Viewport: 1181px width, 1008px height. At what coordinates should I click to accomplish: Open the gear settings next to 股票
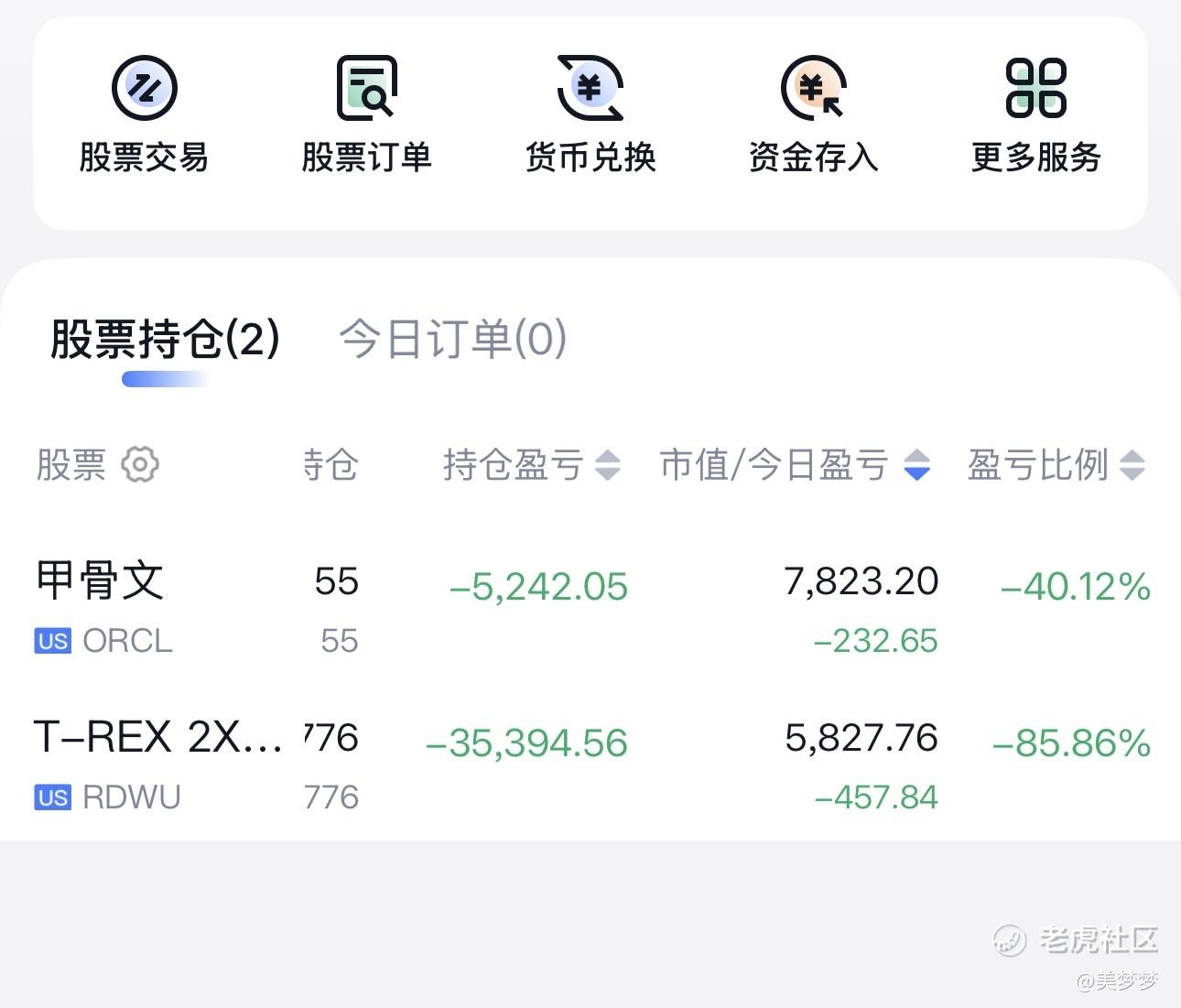pyautogui.click(x=140, y=464)
